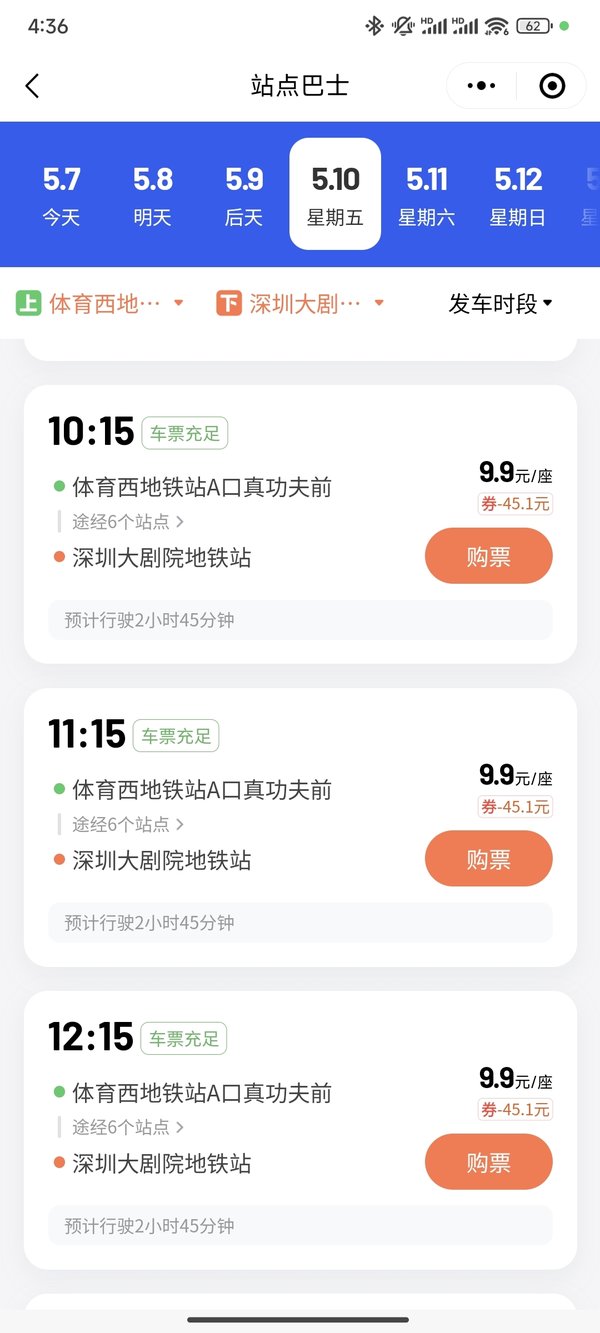Viewport: 600px width, 1333px height.
Task: Choose the 5.11 星期六 date
Action: 427,194
